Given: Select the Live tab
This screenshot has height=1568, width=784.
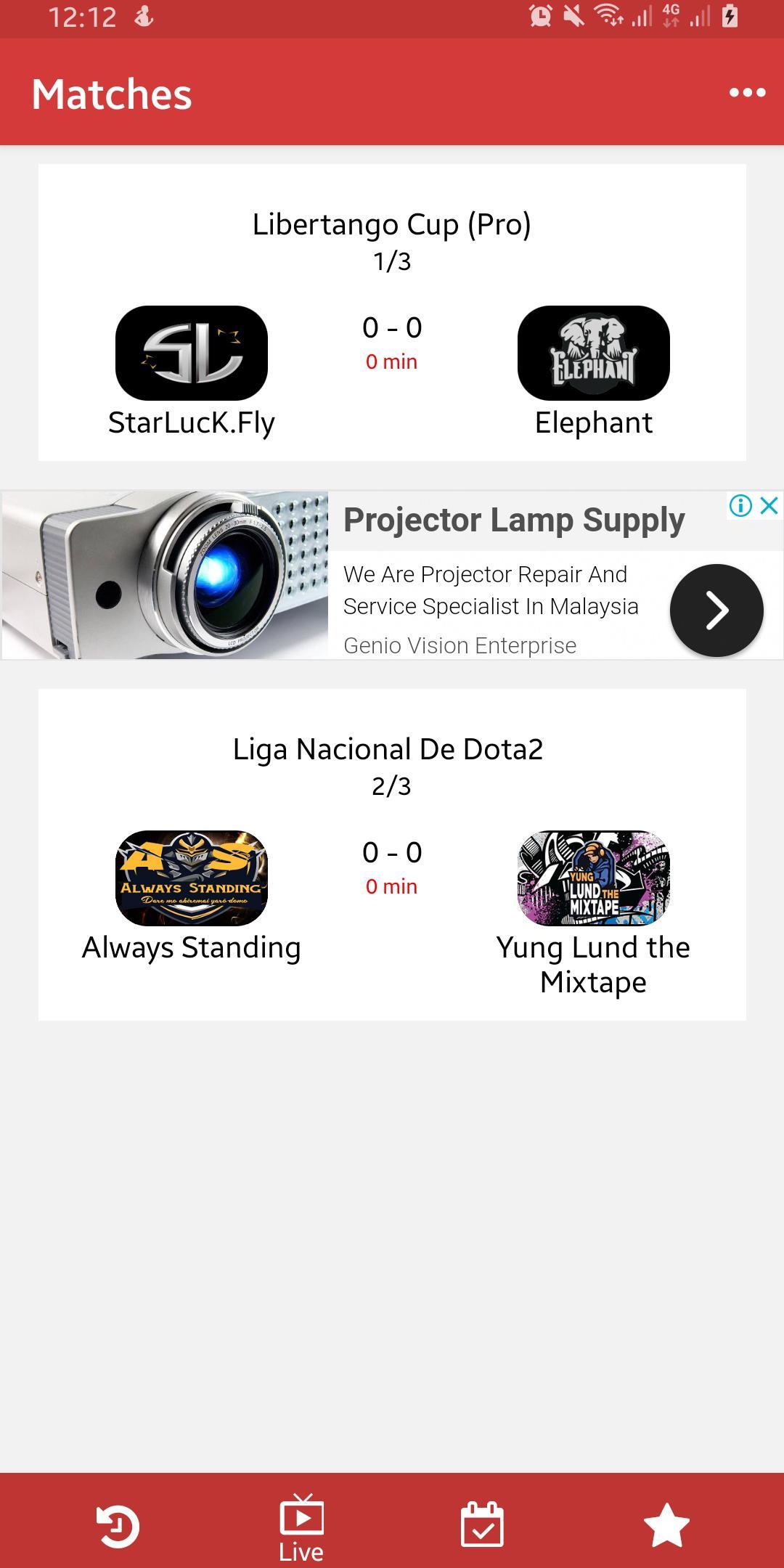Looking at the screenshot, I should point(301,1527).
